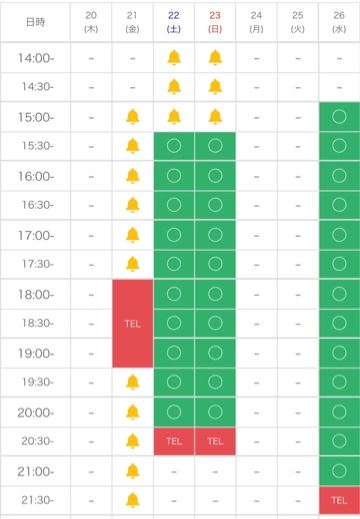Book the 15:30 slot on Saturday 22
The height and width of the screenshot is (519, 360).
(174, 146)
